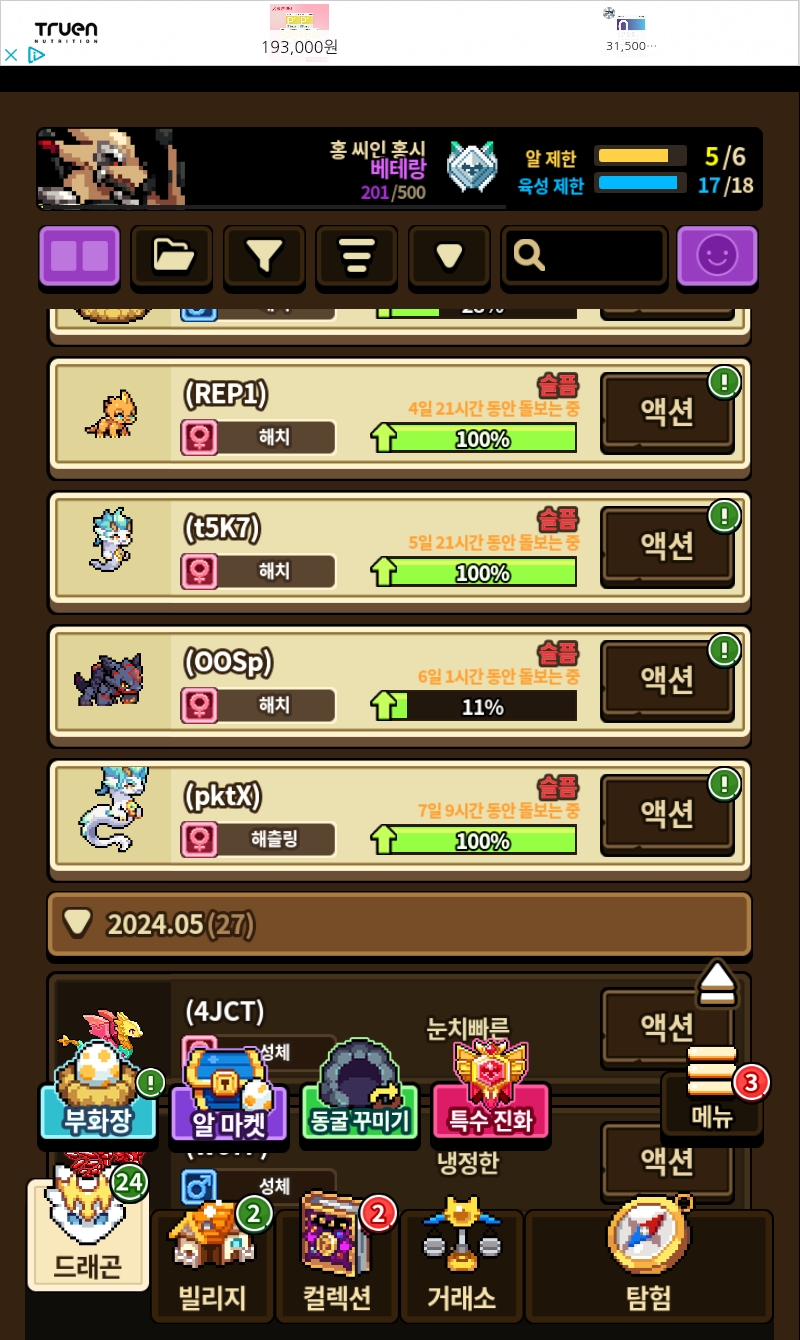Screen dimensions: 800x1340
Task: Open the 알 마켓 egg market
Action: pyautogui.click(x=229, y=1102)
